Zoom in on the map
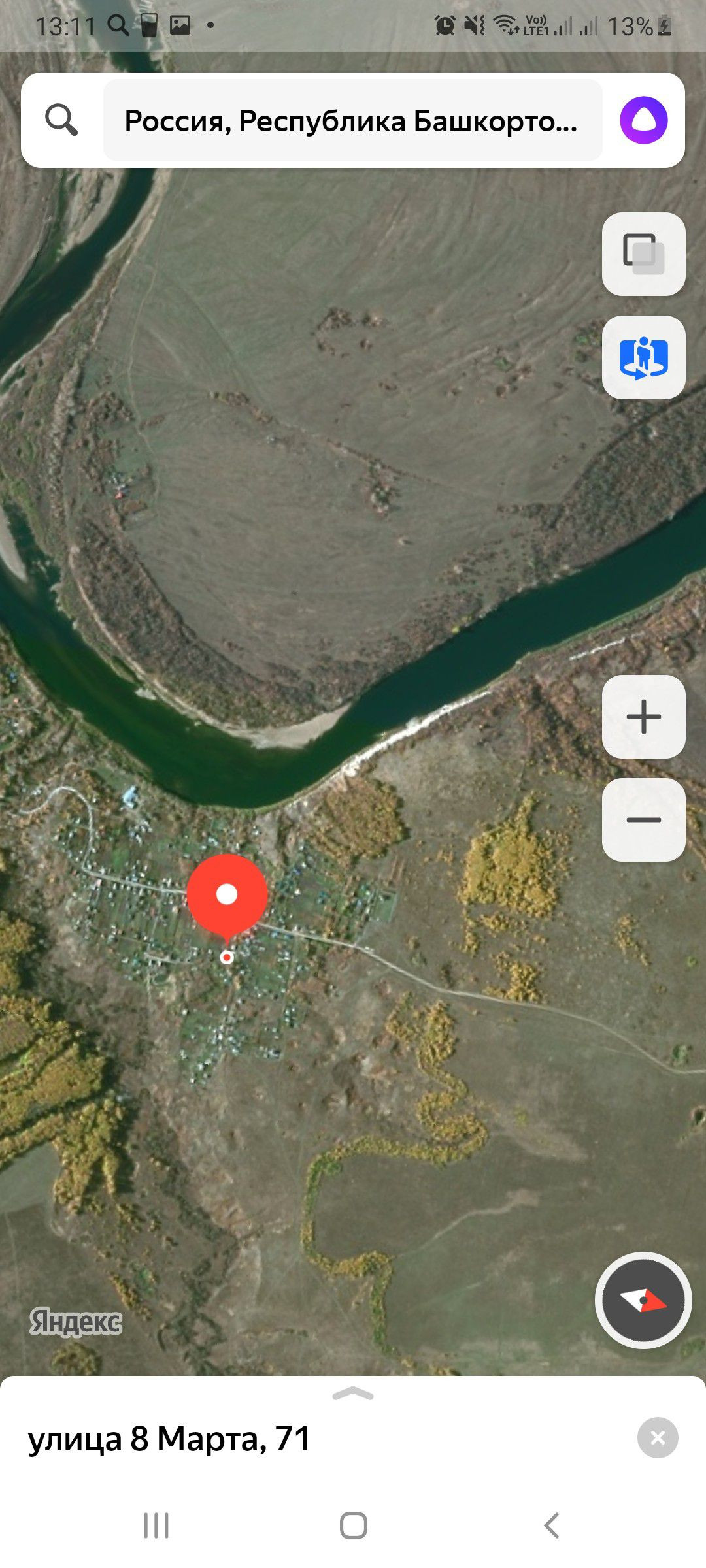This screenshot has height=1568, width=706. [x=643, y=717]
